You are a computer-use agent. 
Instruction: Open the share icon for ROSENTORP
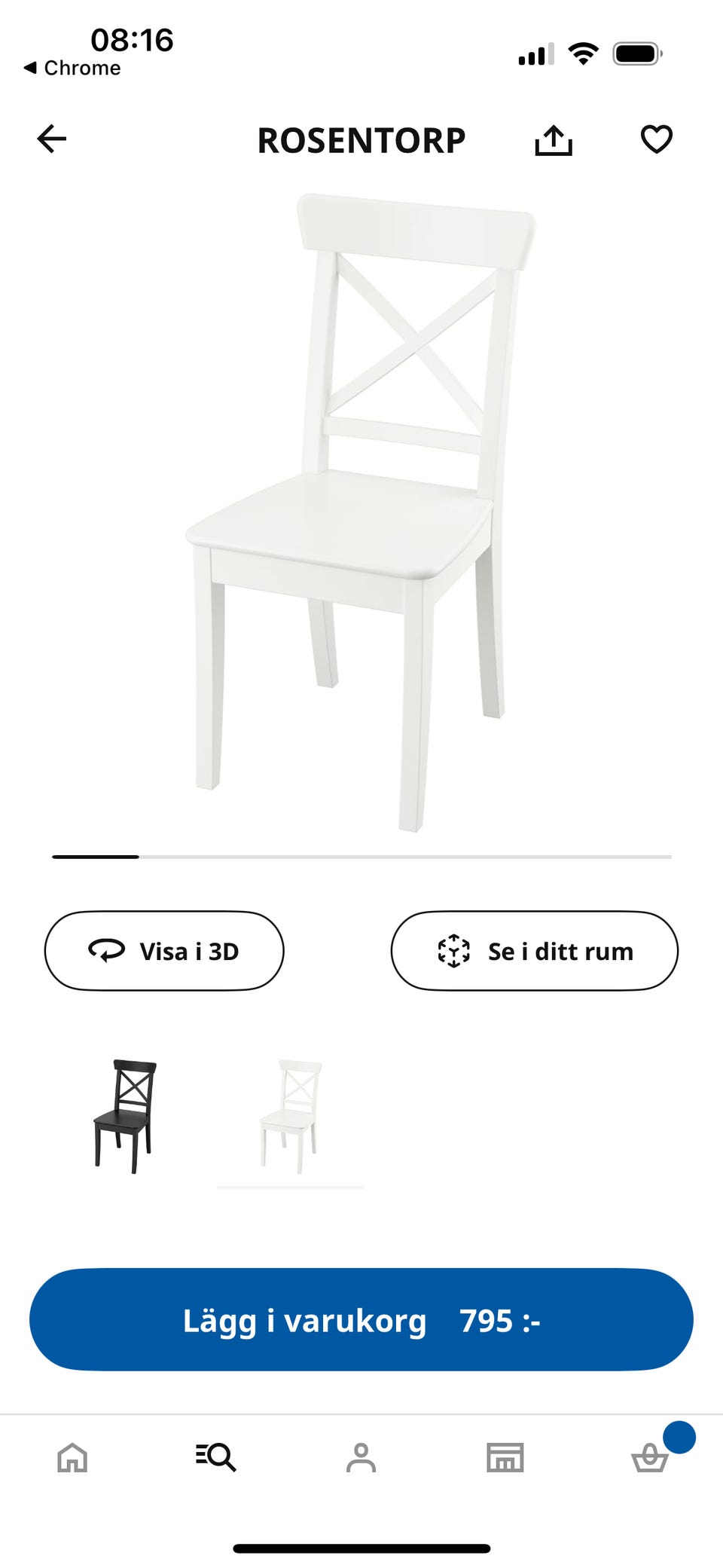(555, 139)
